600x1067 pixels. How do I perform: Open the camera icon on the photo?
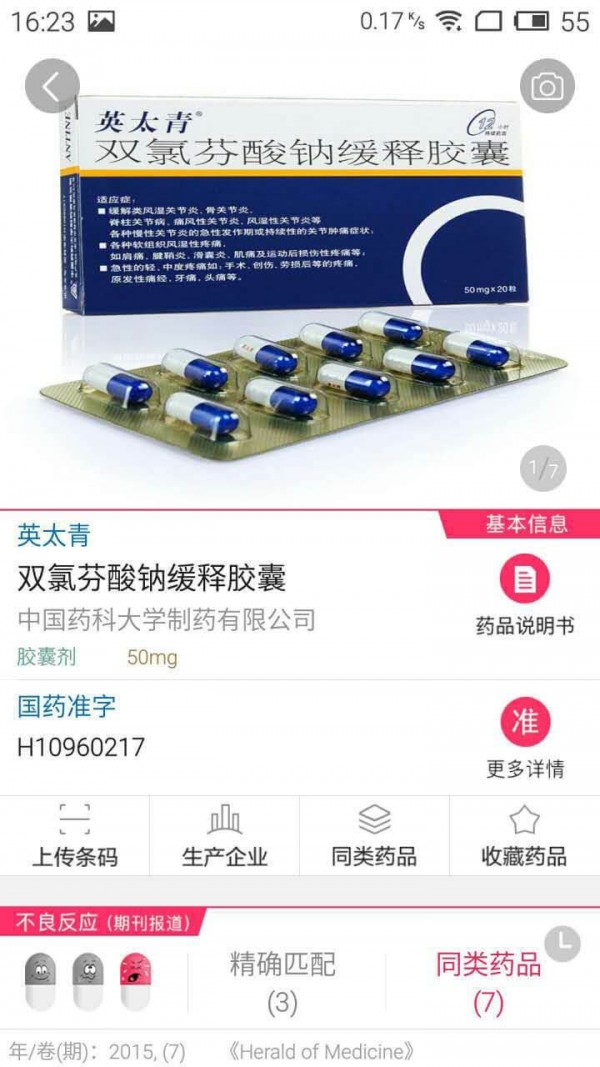(547, 88)
